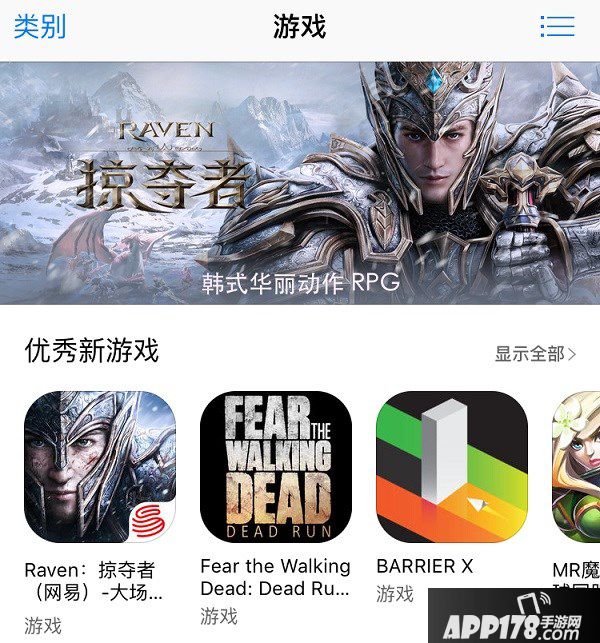The height and width of the screenshot is (643, 600).
Task: Open the MR魔 game tile
Action: pos(576,466)
